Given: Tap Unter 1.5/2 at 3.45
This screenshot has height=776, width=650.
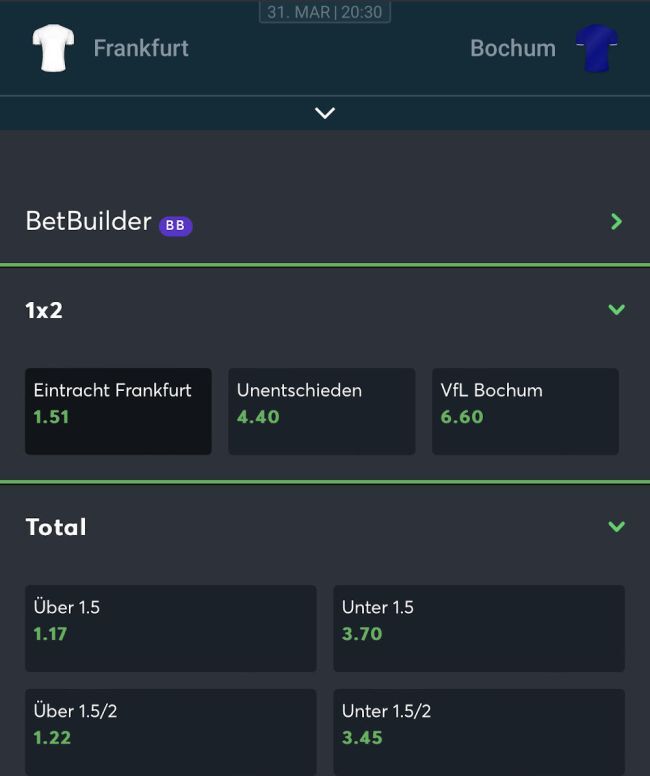Looking at the screenshot, I should pos(478,730).
